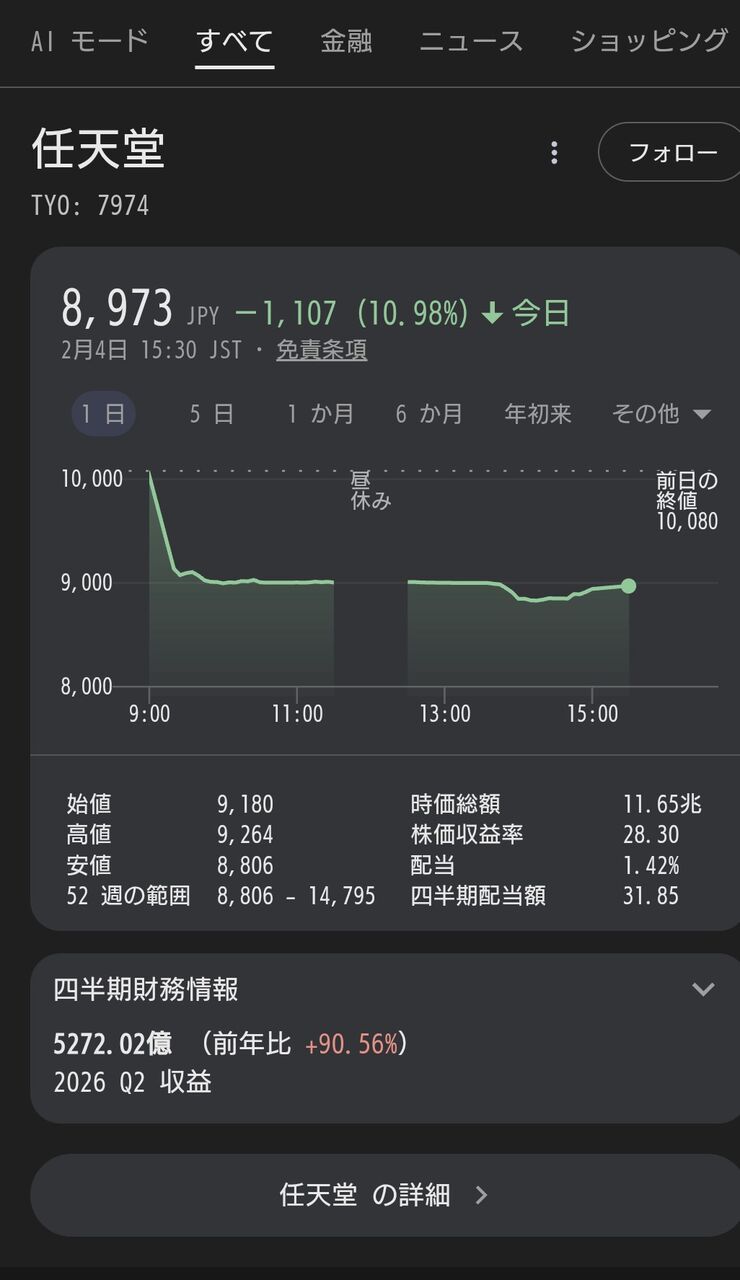The image size is (740, 1280).
Task: Open 任天堂 の詳細
Action: pos(384,1195)
